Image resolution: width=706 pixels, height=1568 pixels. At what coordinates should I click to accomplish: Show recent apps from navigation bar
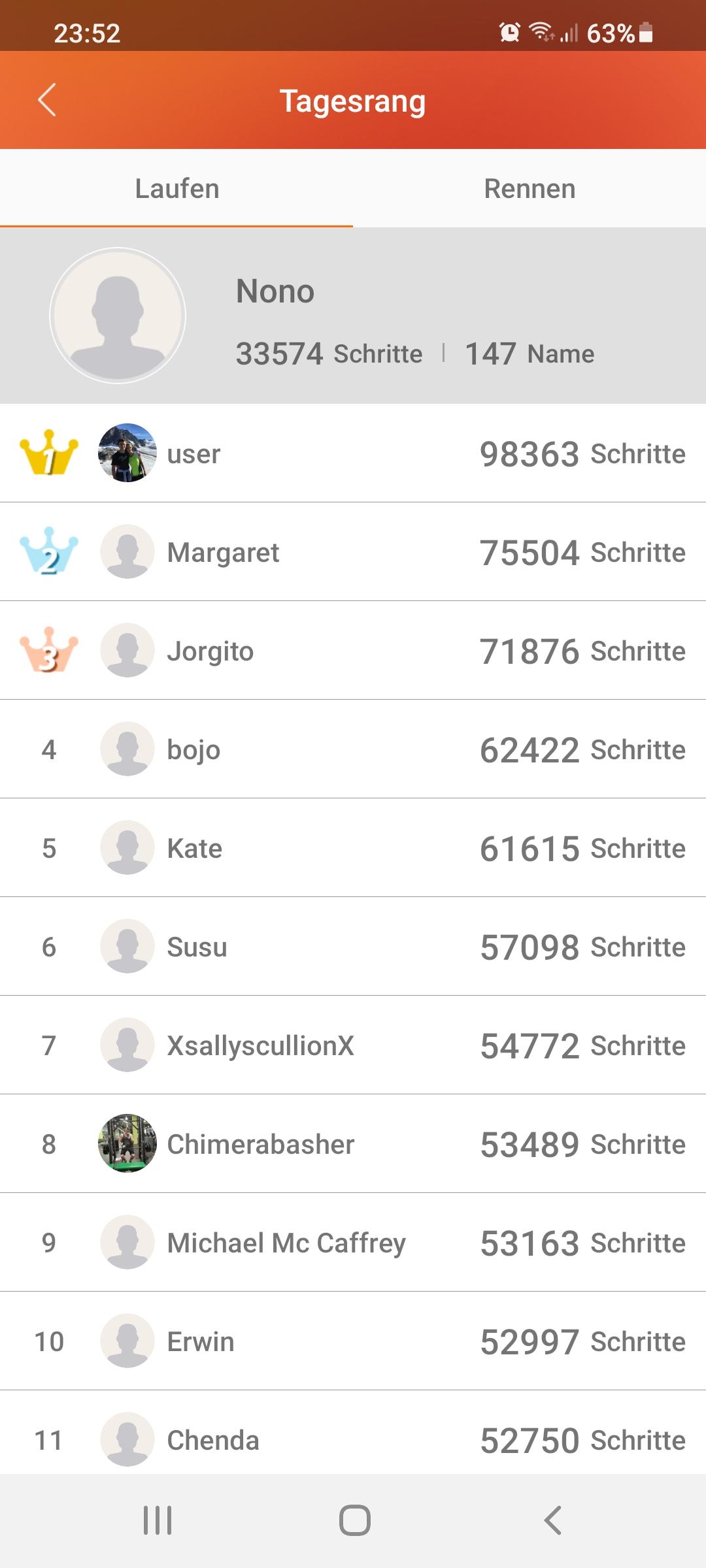click(x=158, y=1520)
